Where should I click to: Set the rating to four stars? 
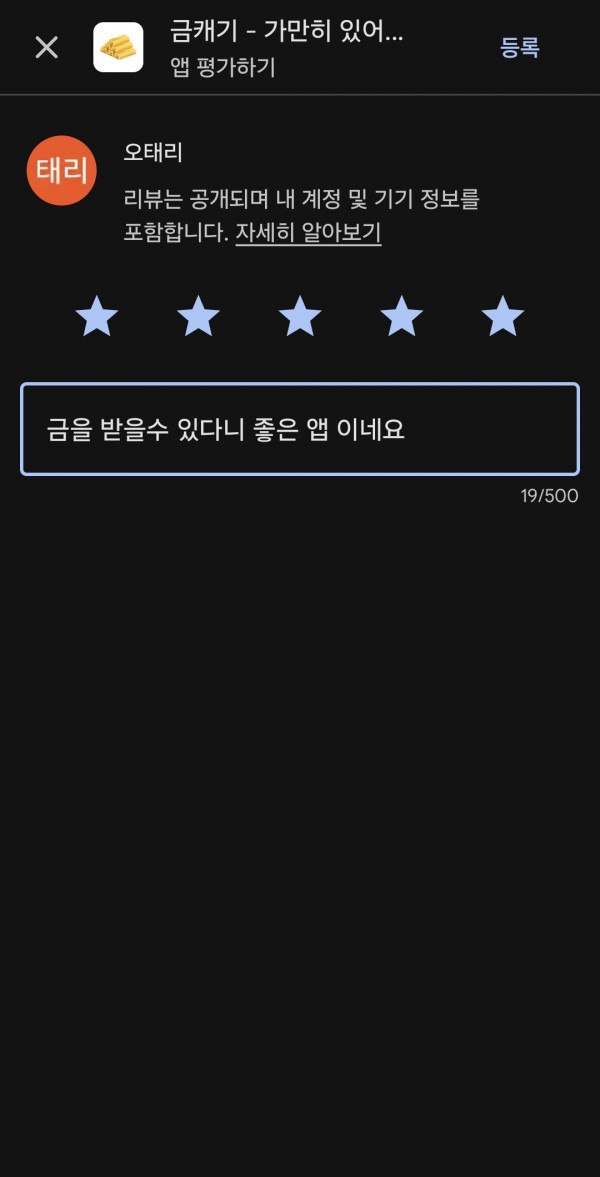(402, 316)
